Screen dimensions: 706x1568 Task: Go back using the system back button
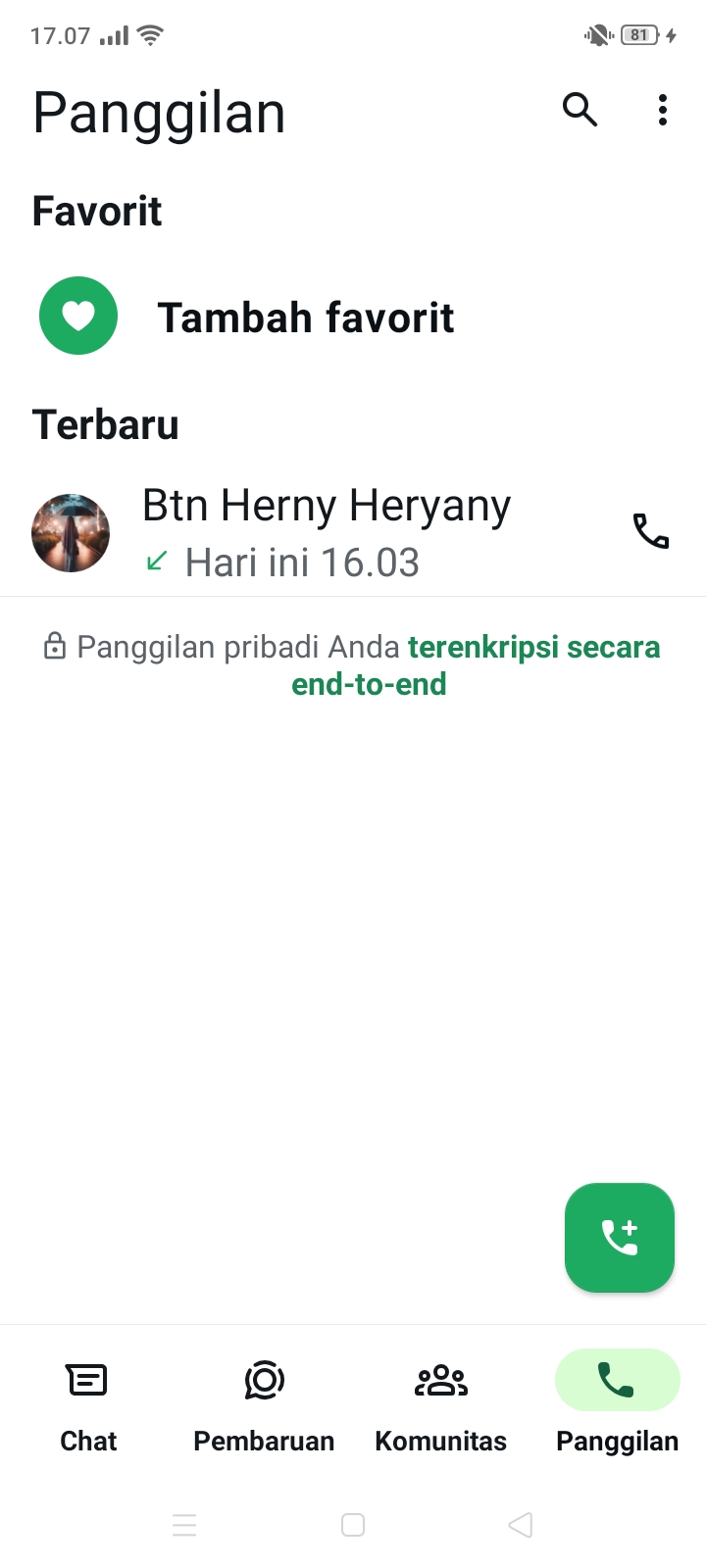(521, 1525)
